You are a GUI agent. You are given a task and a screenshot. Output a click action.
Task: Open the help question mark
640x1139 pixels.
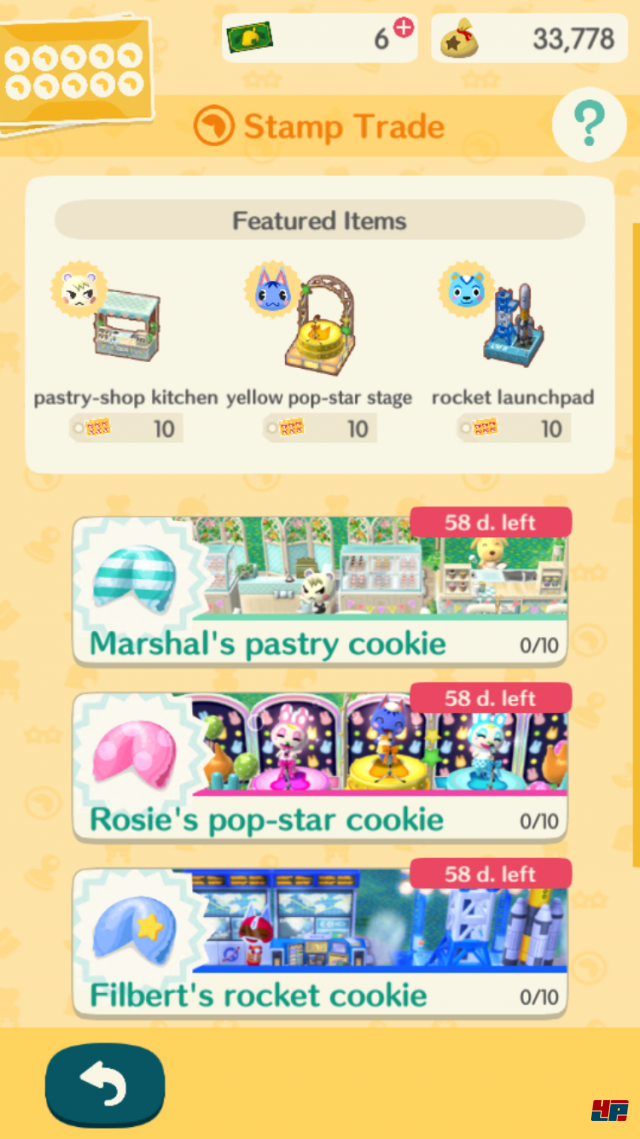589,125
